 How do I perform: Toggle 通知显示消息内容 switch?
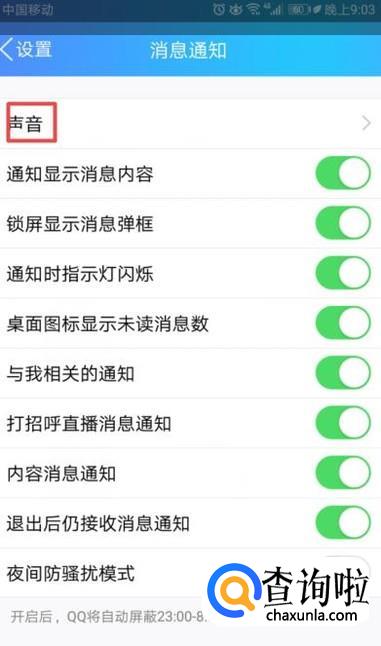pos(343,173)
